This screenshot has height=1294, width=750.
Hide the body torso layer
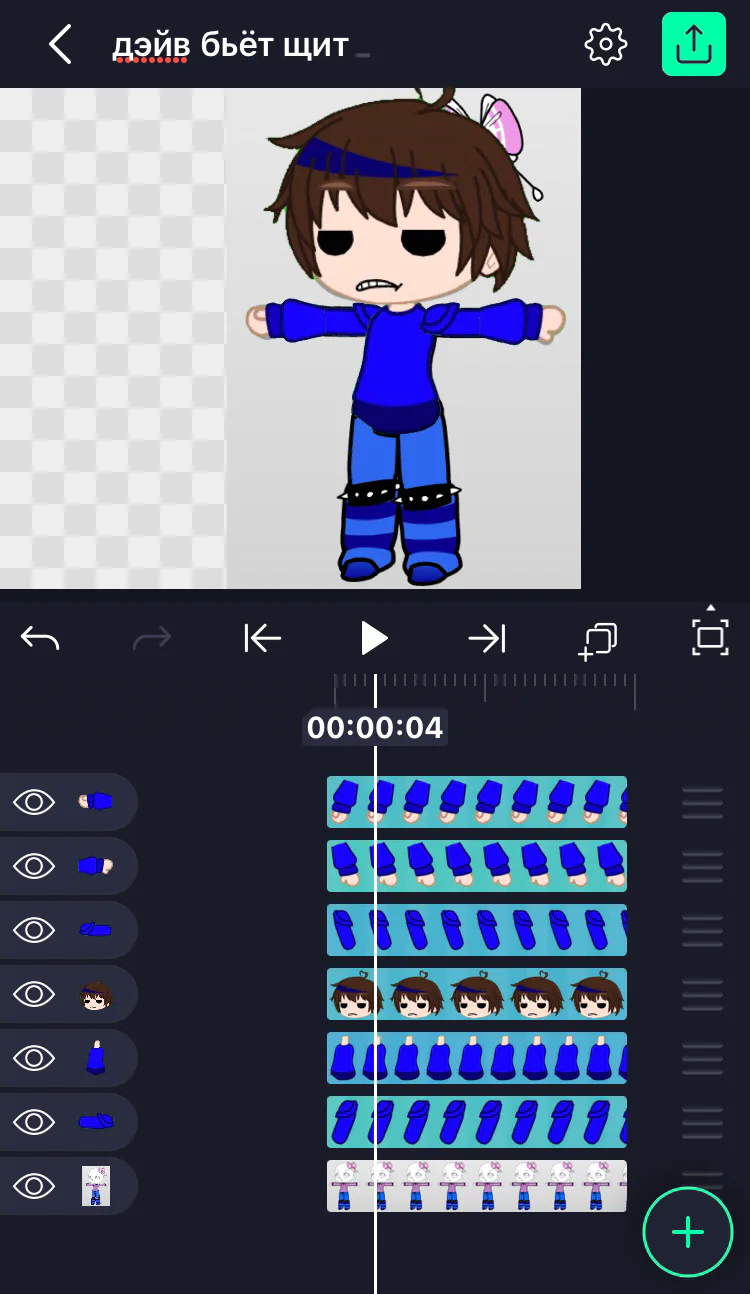pos(34,1058)
